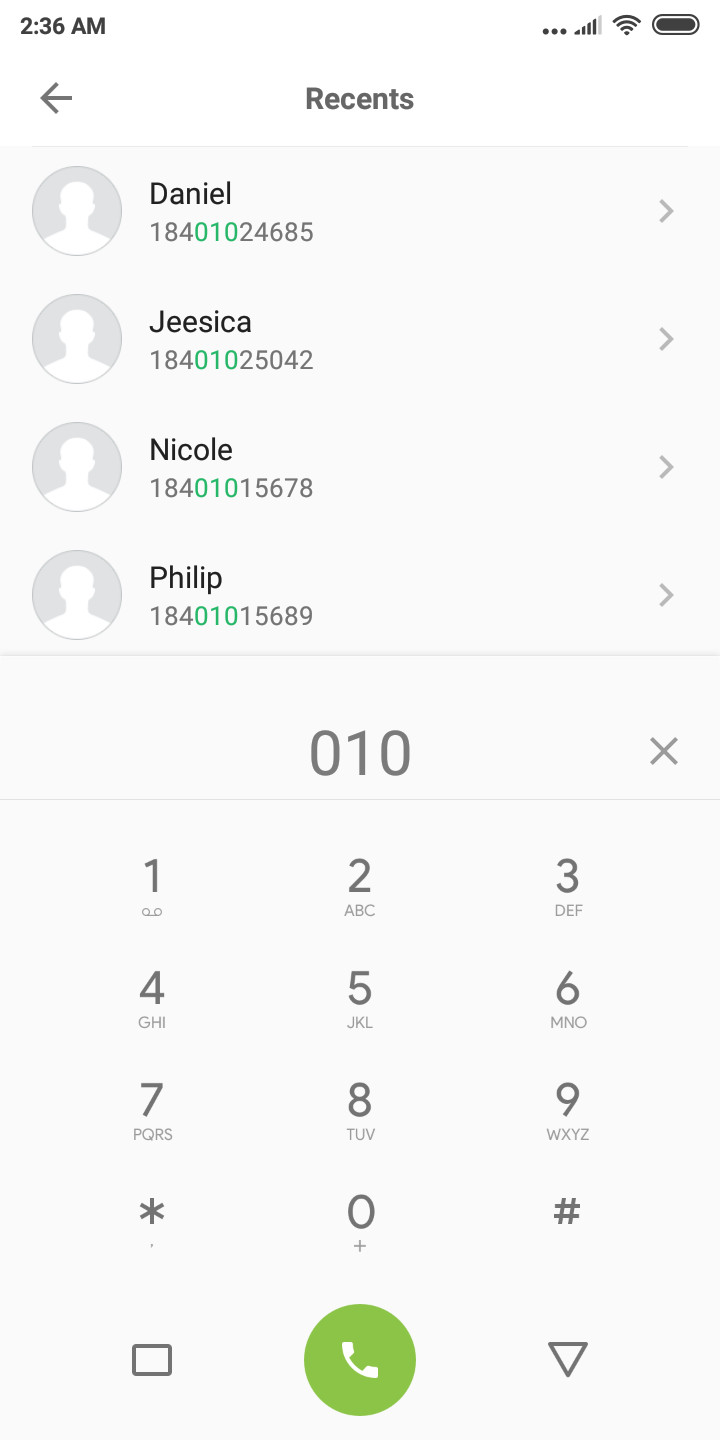
Task: Dial digit 1 on the keypad
Action: pyautogui.click(x=152, y=887)
